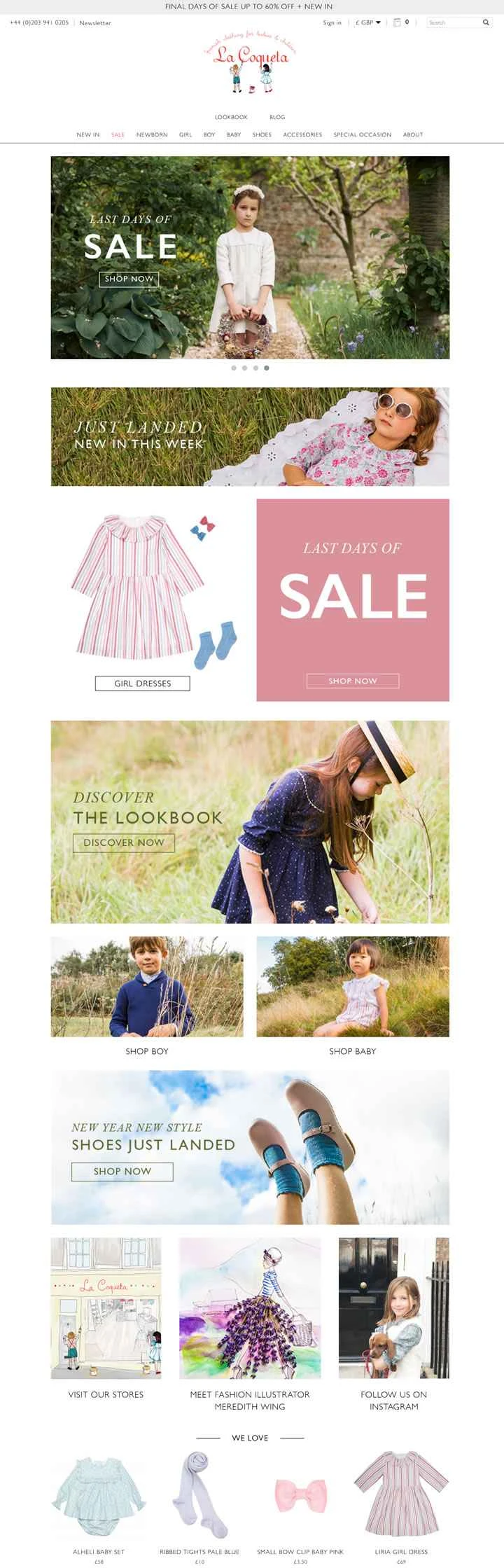Image resolution: width=504 pixels, height=1568 pixels.
Task: Open the Just Landed new in banner
Action: pyautogui.click(x=250, y=436)
